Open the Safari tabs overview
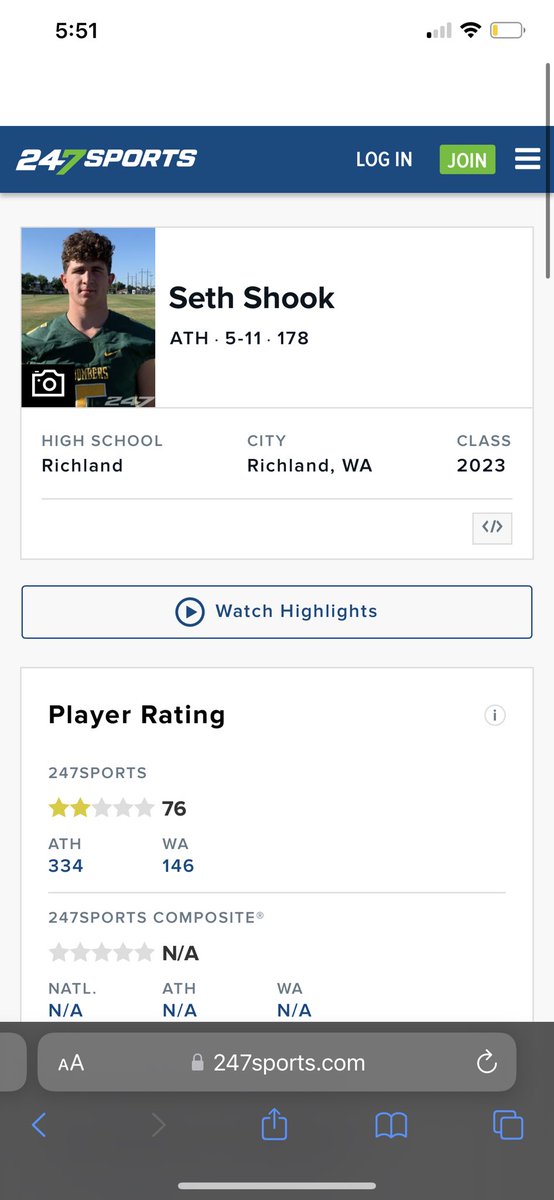The height and width of the screenshot is (1200, 554). [508, 1125]
